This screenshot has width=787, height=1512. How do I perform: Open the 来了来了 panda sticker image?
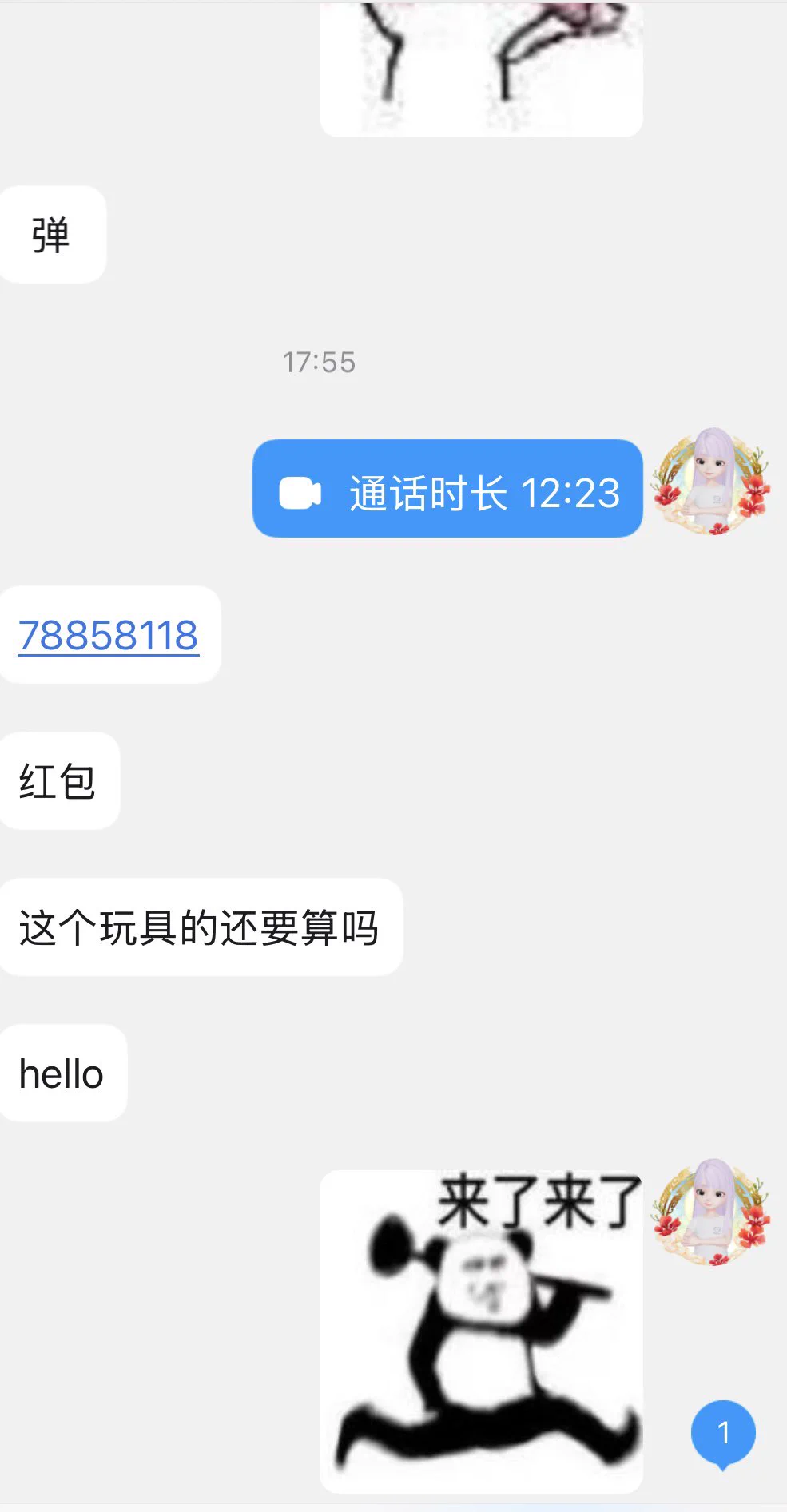[x=481, y=1331]
